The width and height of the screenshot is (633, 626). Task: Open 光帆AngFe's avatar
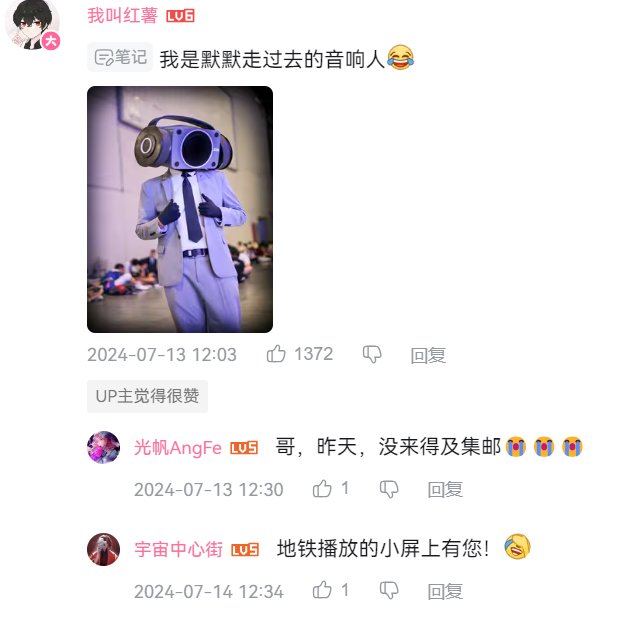[x=104, y=447]
